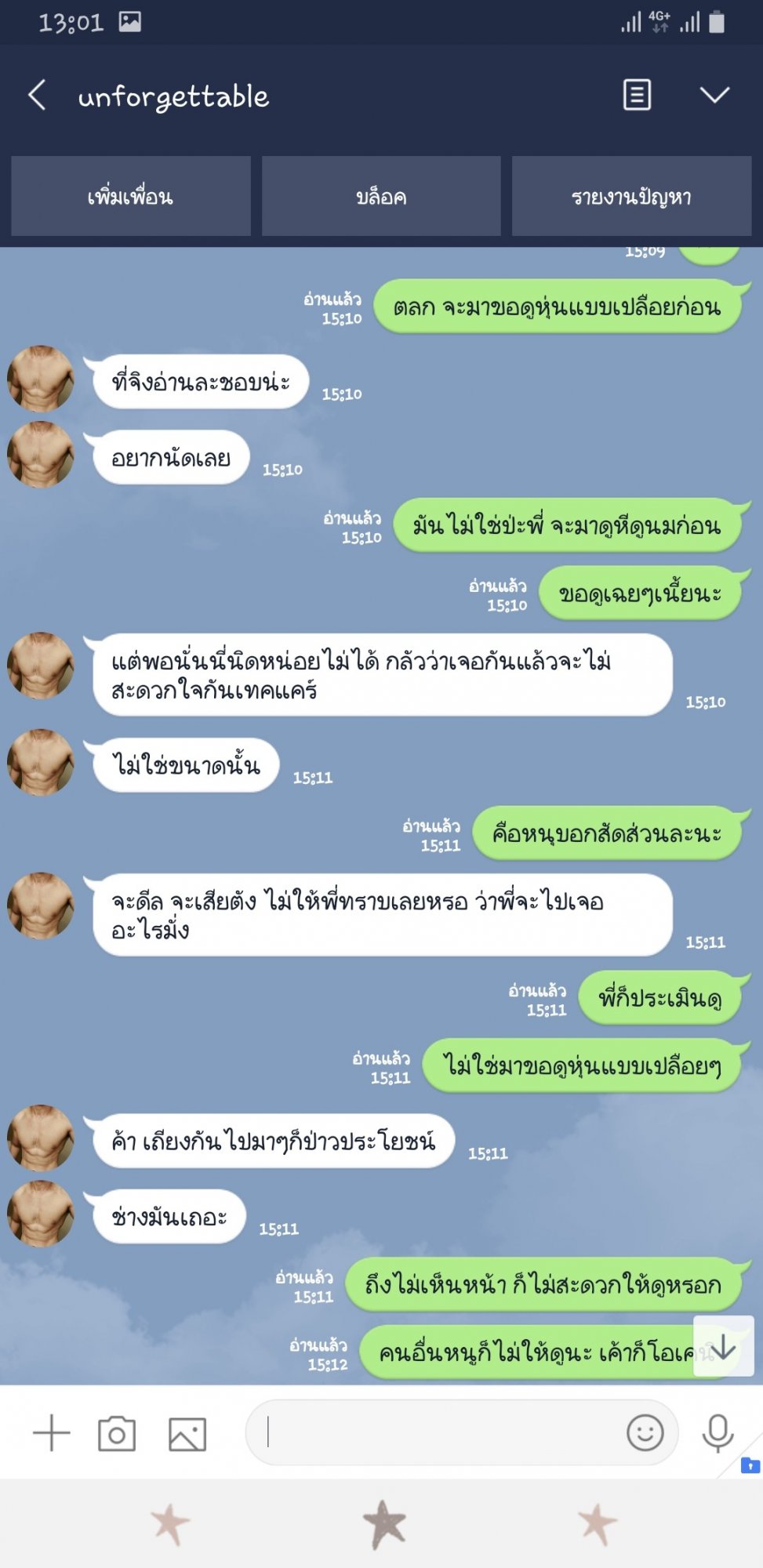Record a voice message with microphone
Screen dimensions: 763x1568
(718, 1433)
